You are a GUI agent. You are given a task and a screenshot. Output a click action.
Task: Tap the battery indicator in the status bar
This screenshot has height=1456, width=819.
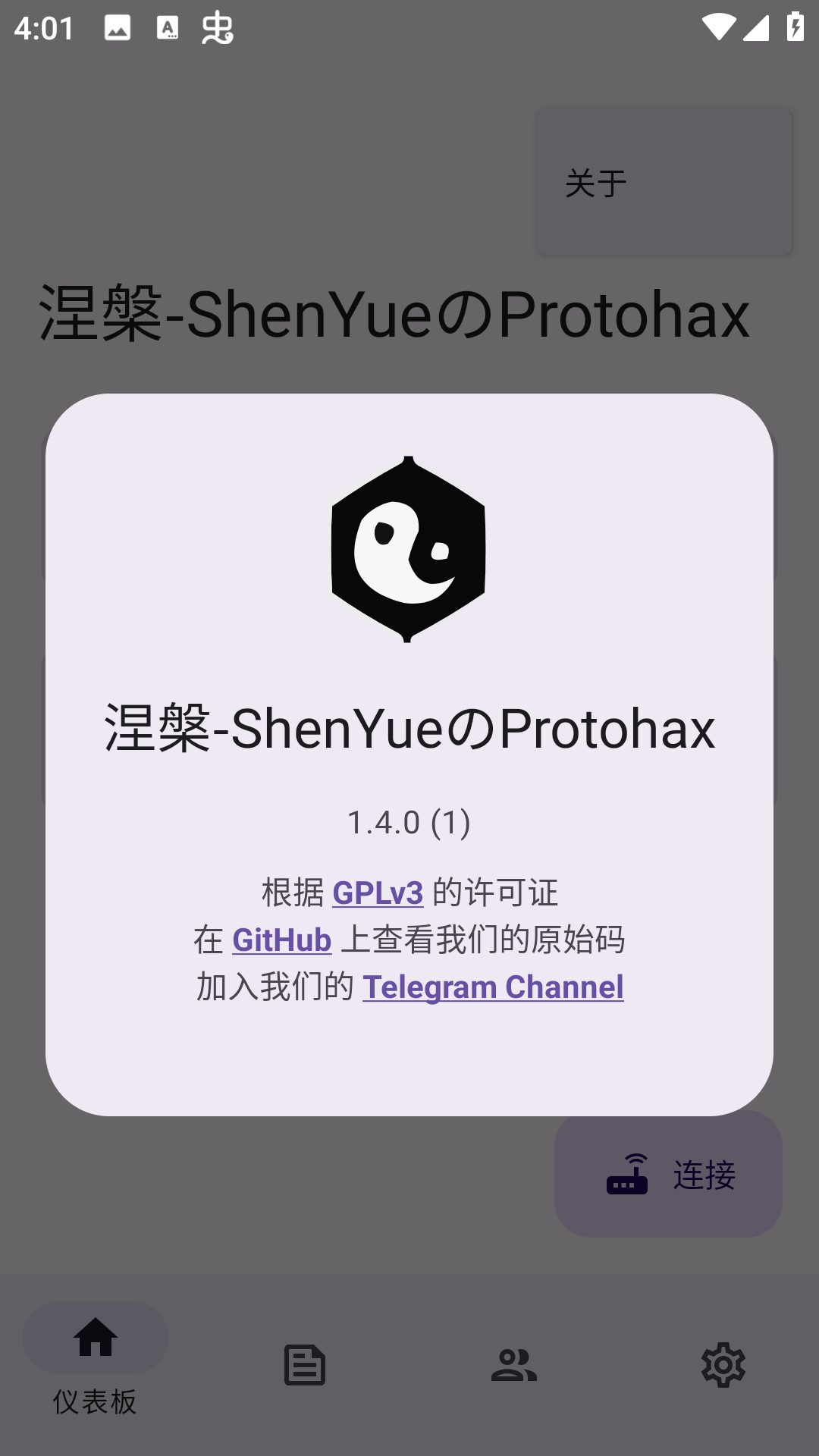tap(795, 25)
